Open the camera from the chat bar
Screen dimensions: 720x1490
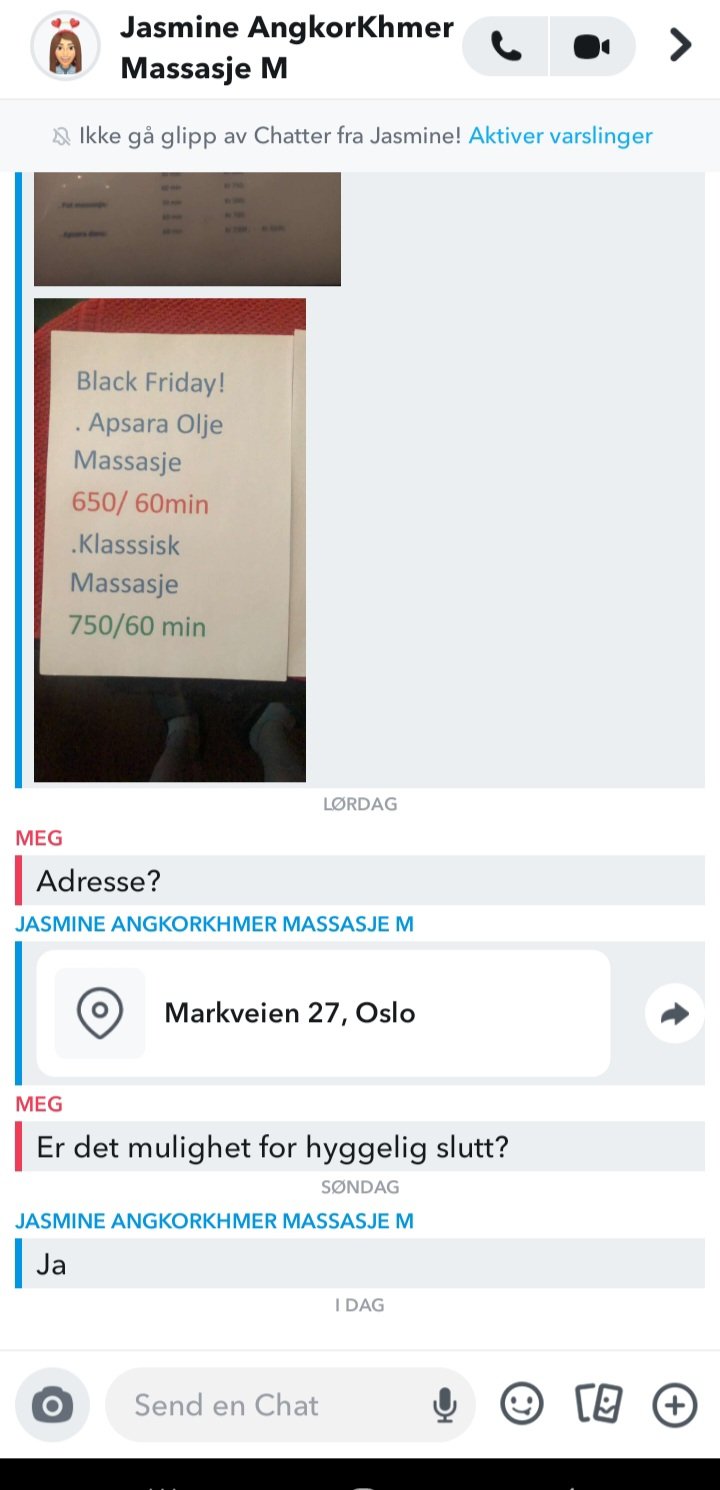pos(52,1405)
